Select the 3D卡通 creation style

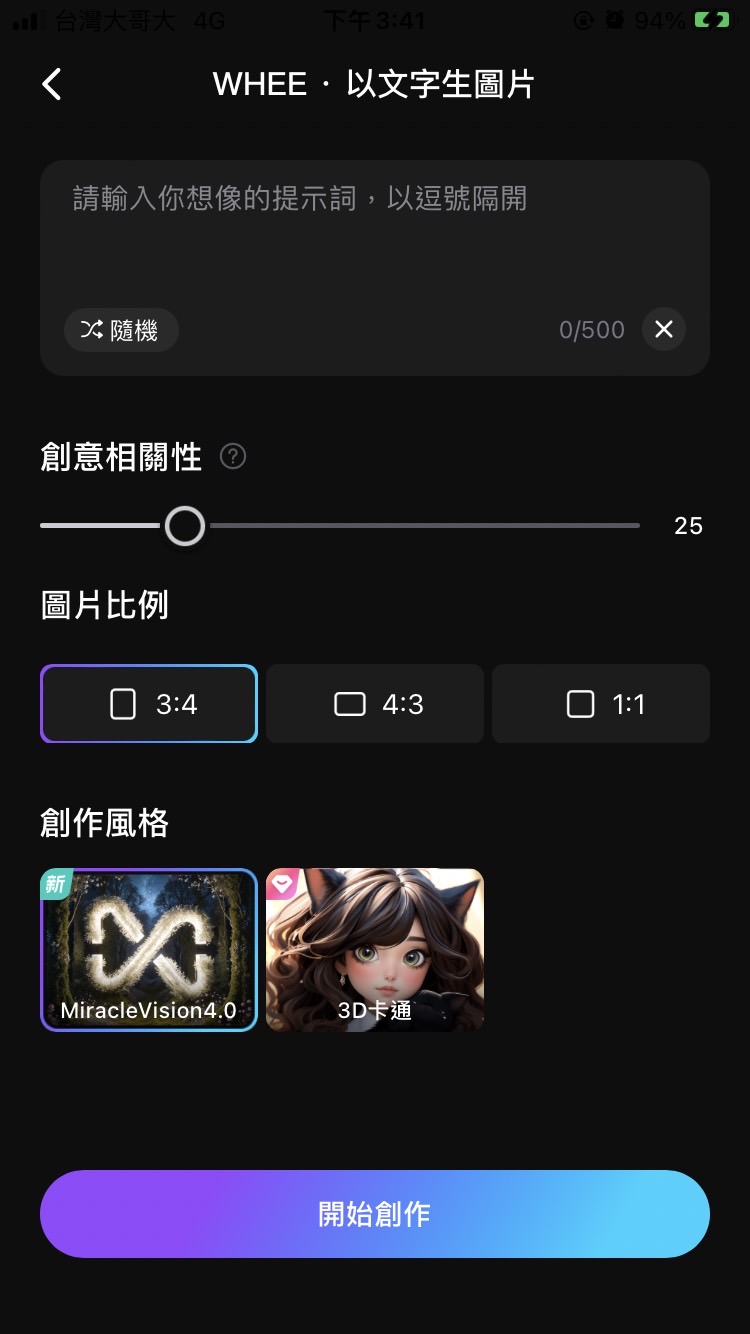pyautogui.click(x=374, y=948)
